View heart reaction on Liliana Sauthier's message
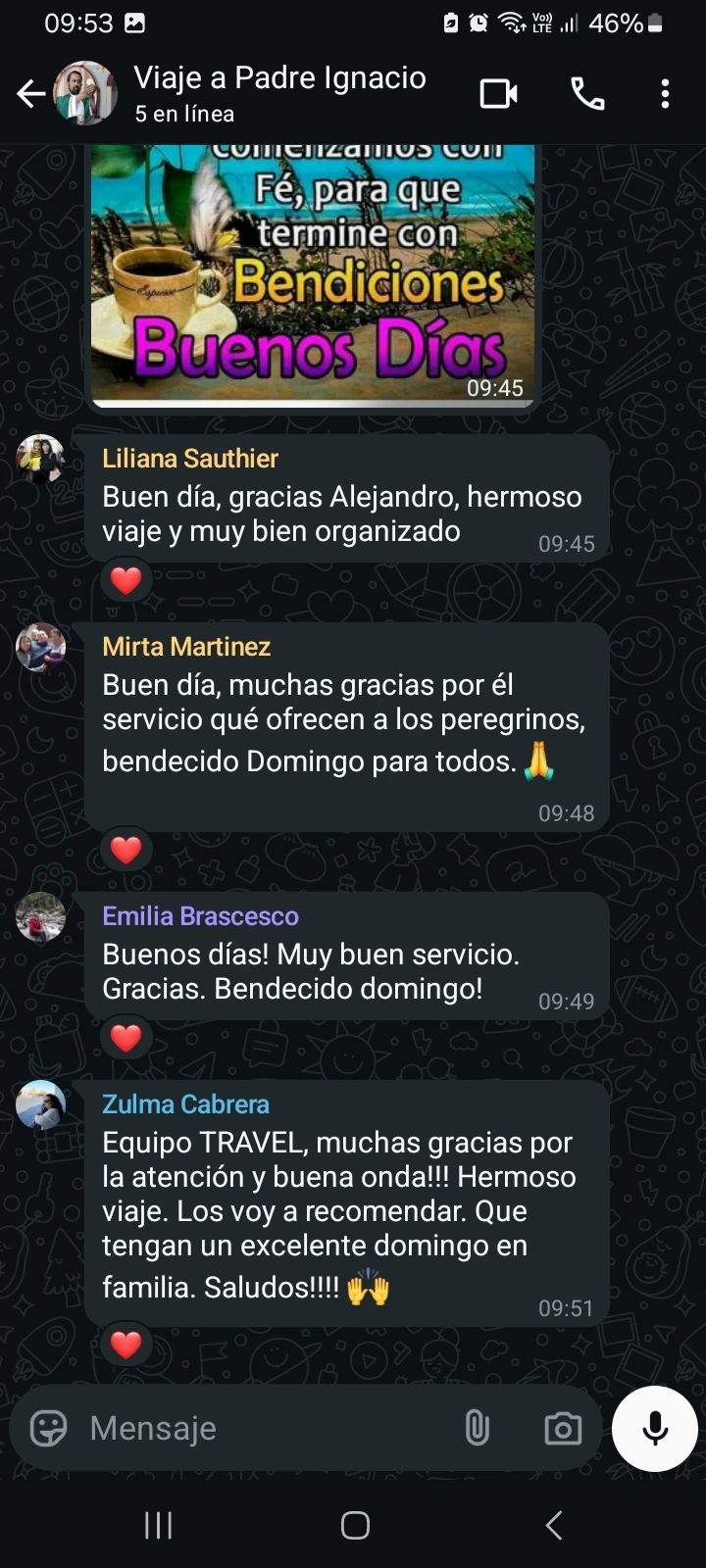 (126, 580)
